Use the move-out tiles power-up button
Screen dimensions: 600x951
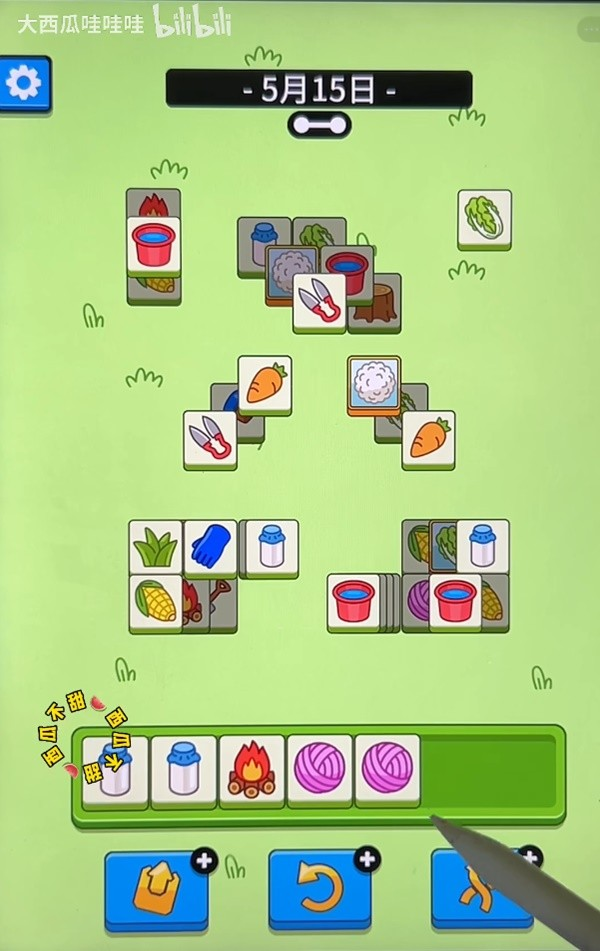[156, 887]
